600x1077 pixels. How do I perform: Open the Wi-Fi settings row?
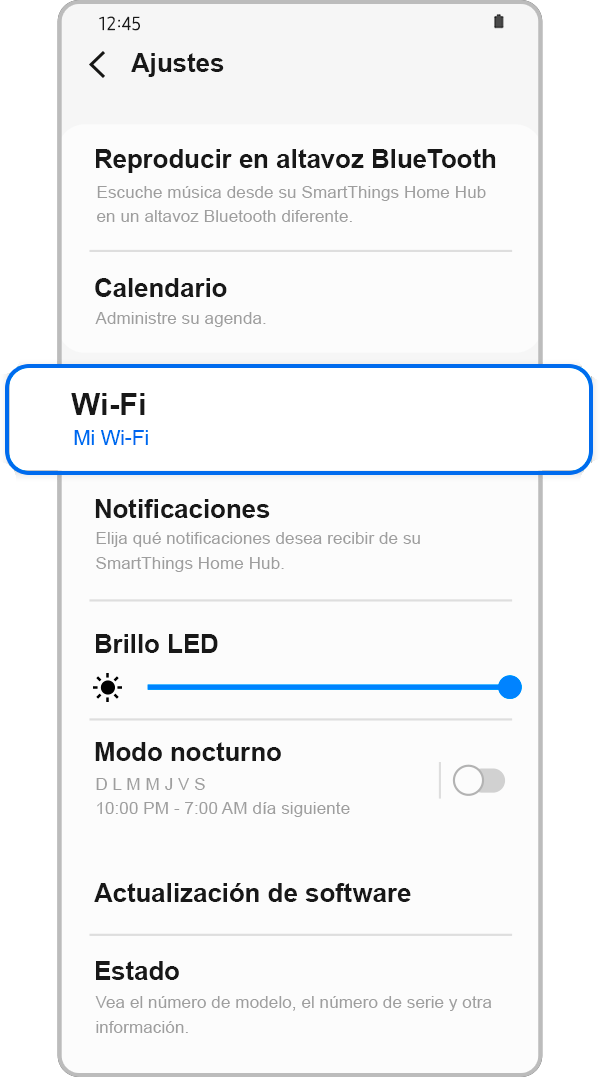(x=298, y=419)
